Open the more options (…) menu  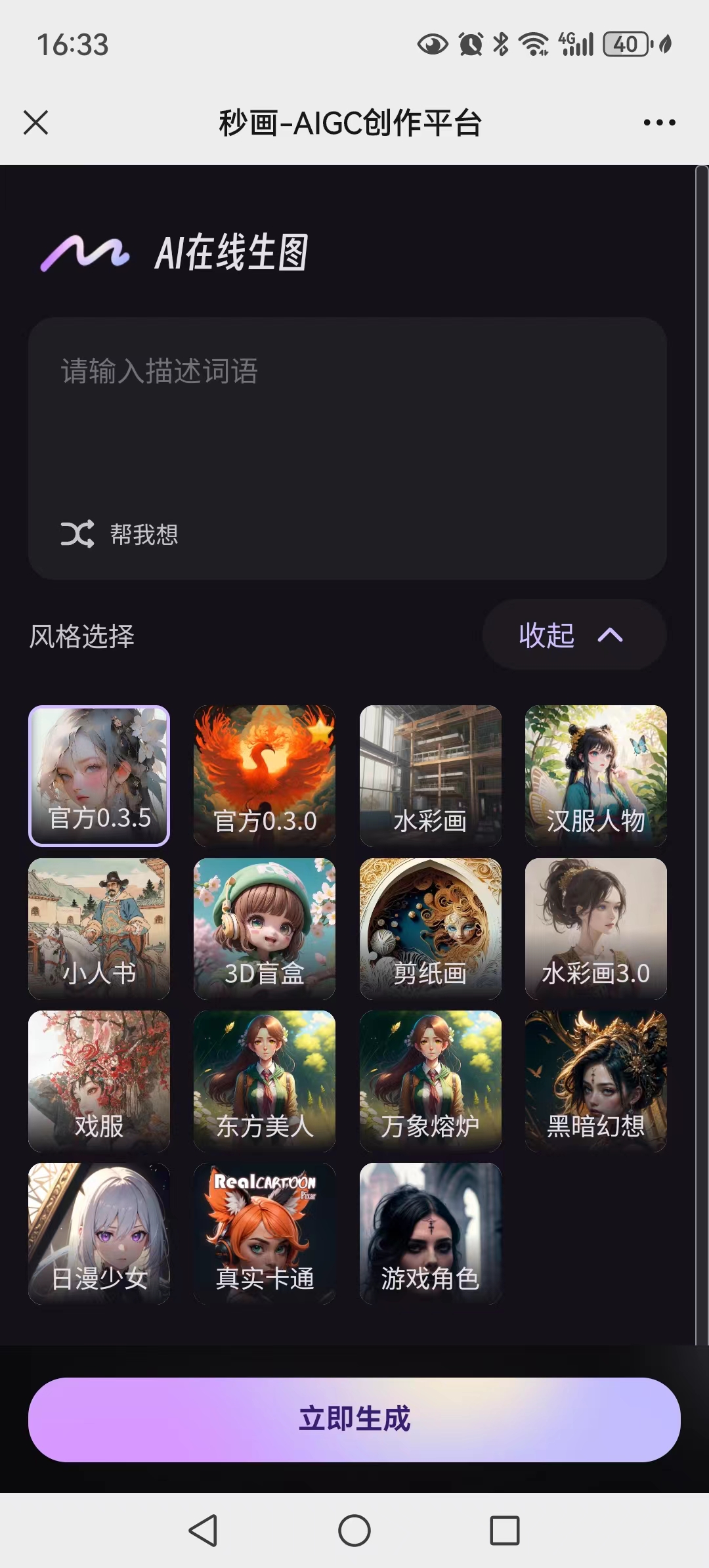point(658,121)
